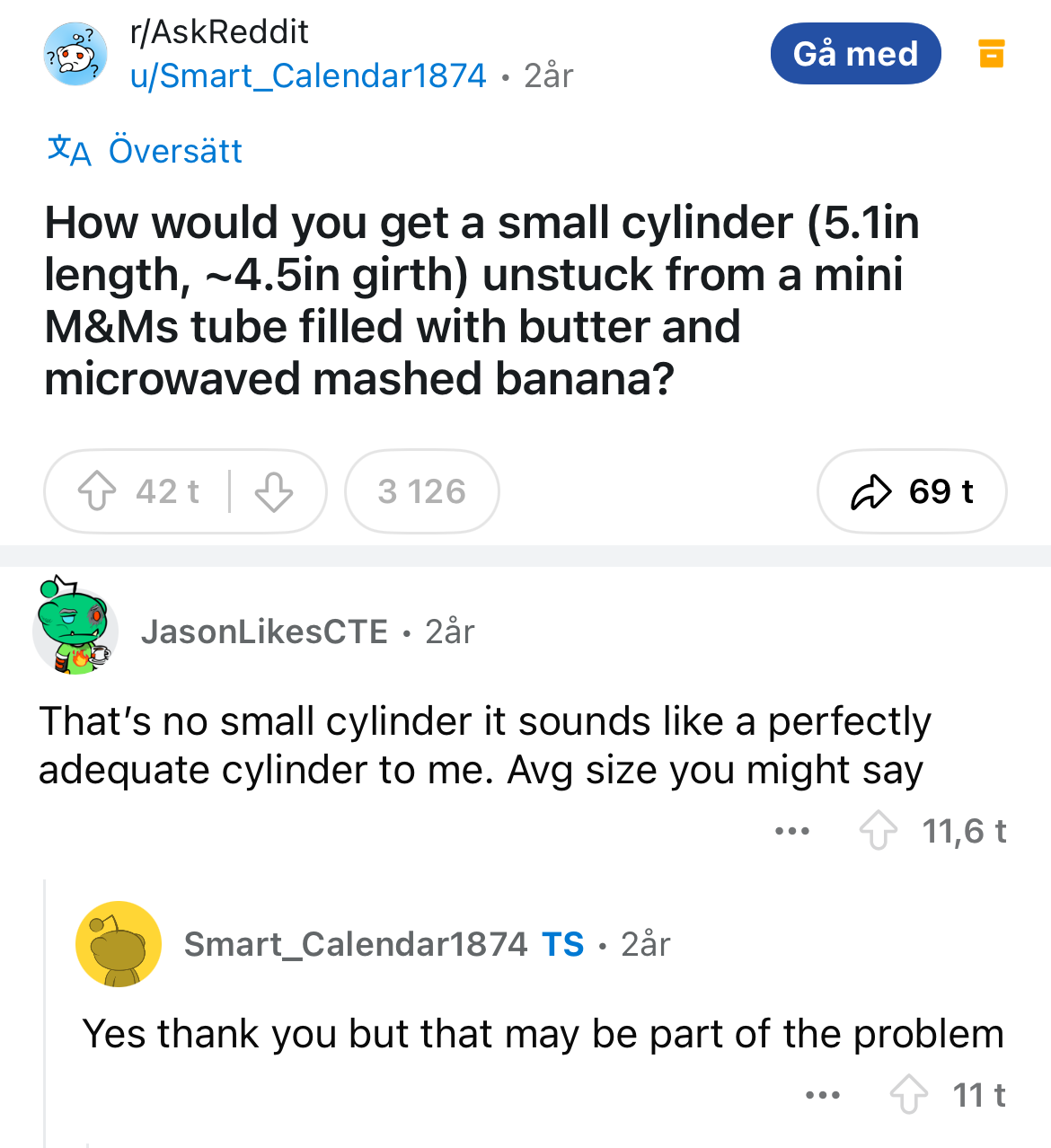This screenshot has height=1148, width=1051.
Task: Click the 2år timestamp on the post
Action: 548,75
